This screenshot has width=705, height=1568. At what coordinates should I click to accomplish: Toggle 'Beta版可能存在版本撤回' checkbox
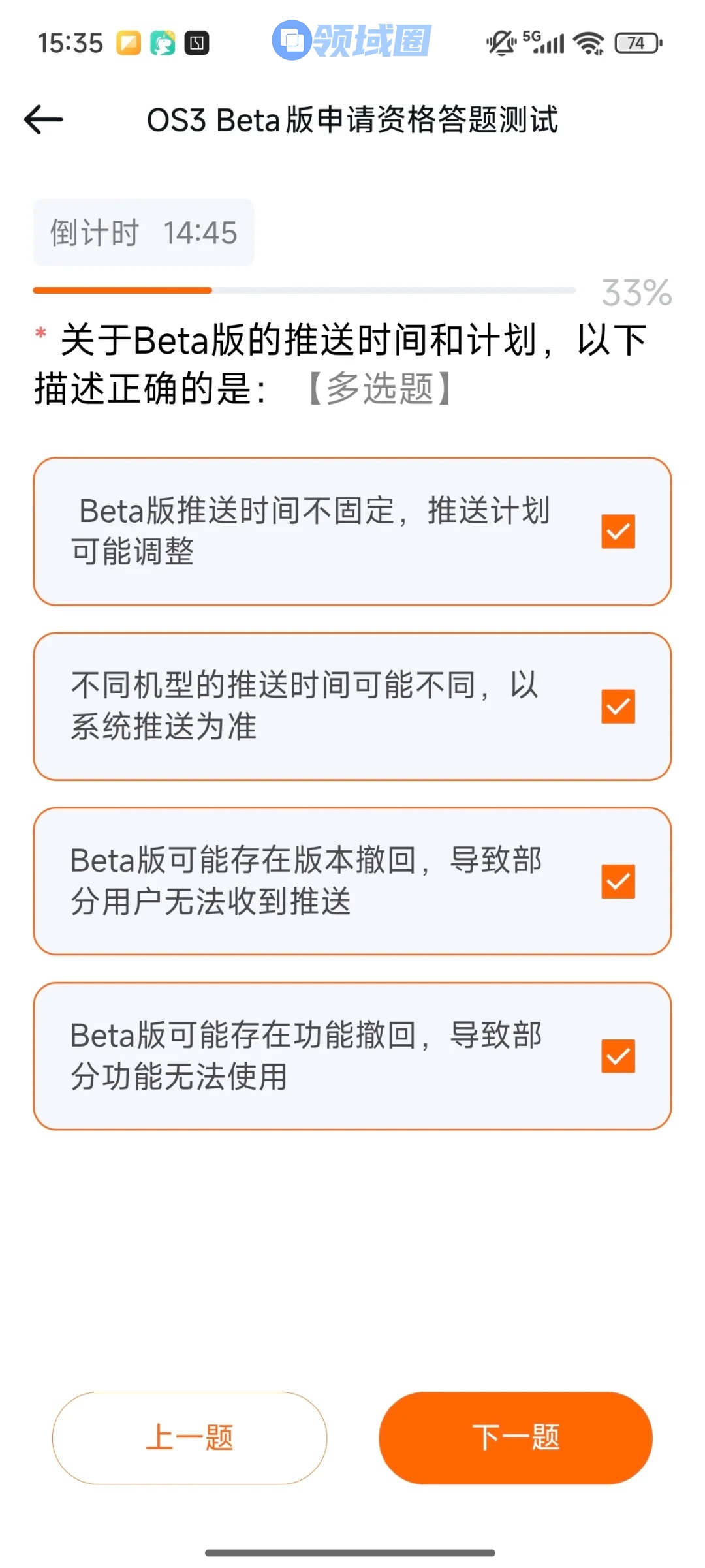tap(618, 881)
